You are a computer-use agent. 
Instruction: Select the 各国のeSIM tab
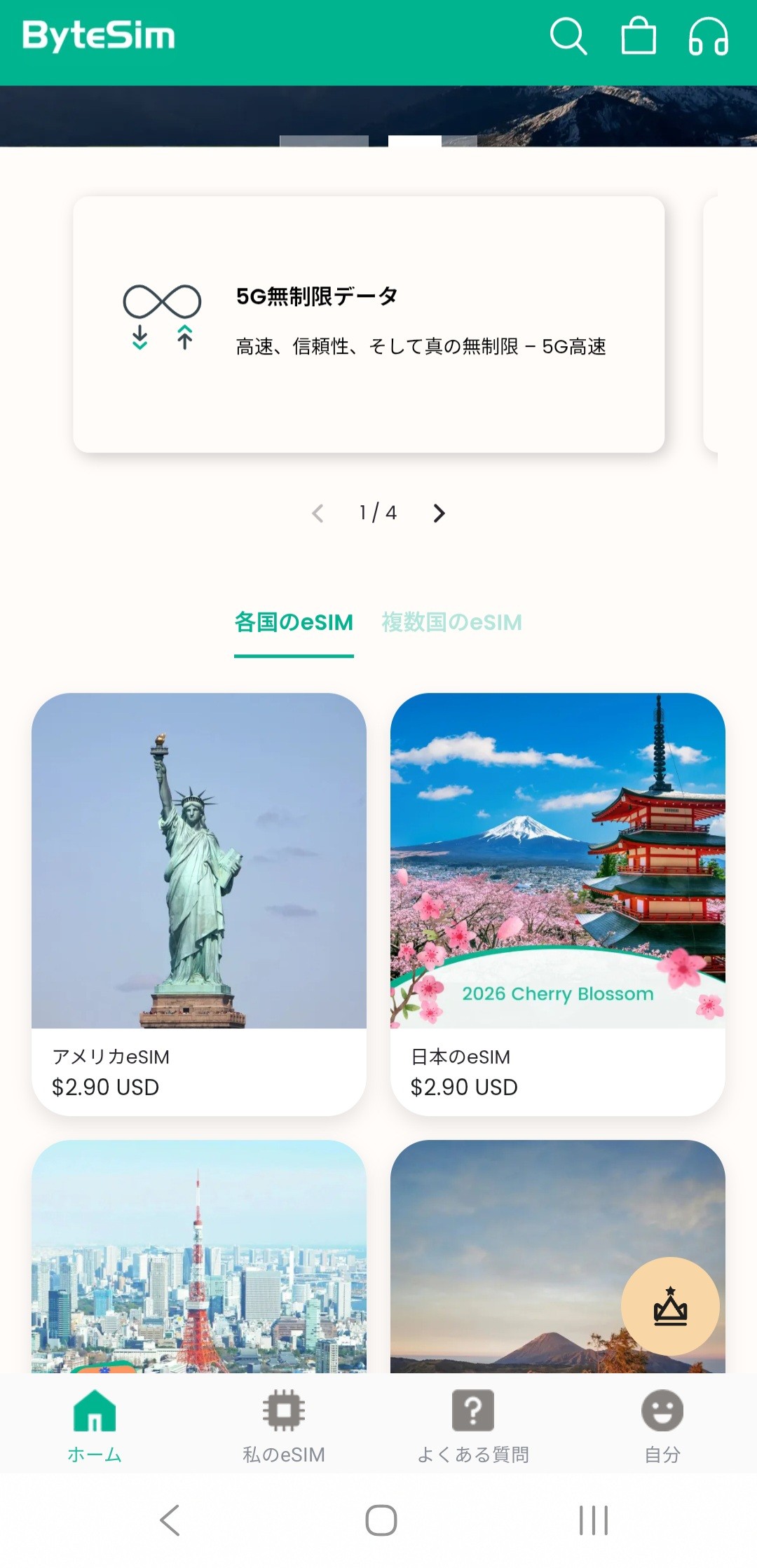click(294, 623)
